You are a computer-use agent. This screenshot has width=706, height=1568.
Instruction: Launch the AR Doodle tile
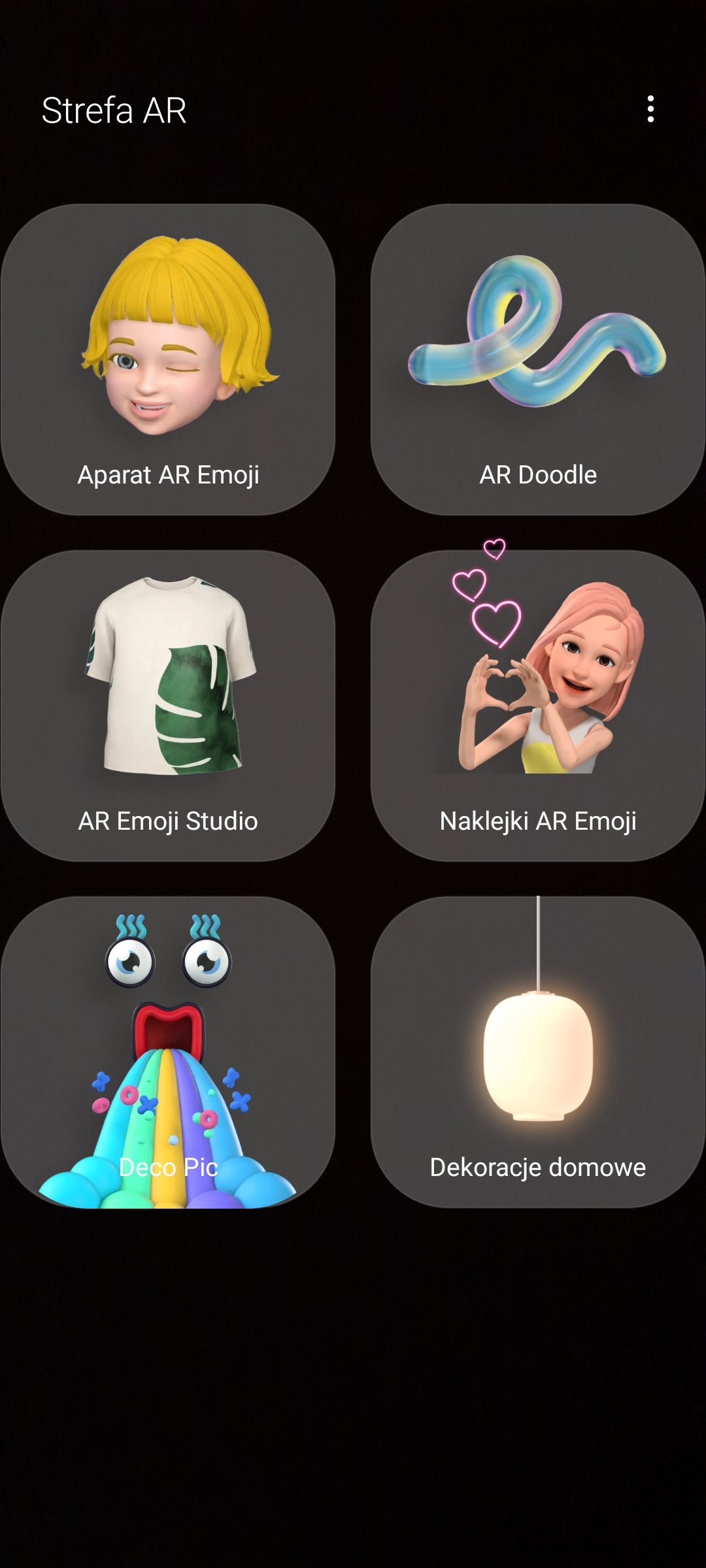(x=537, y=359)
